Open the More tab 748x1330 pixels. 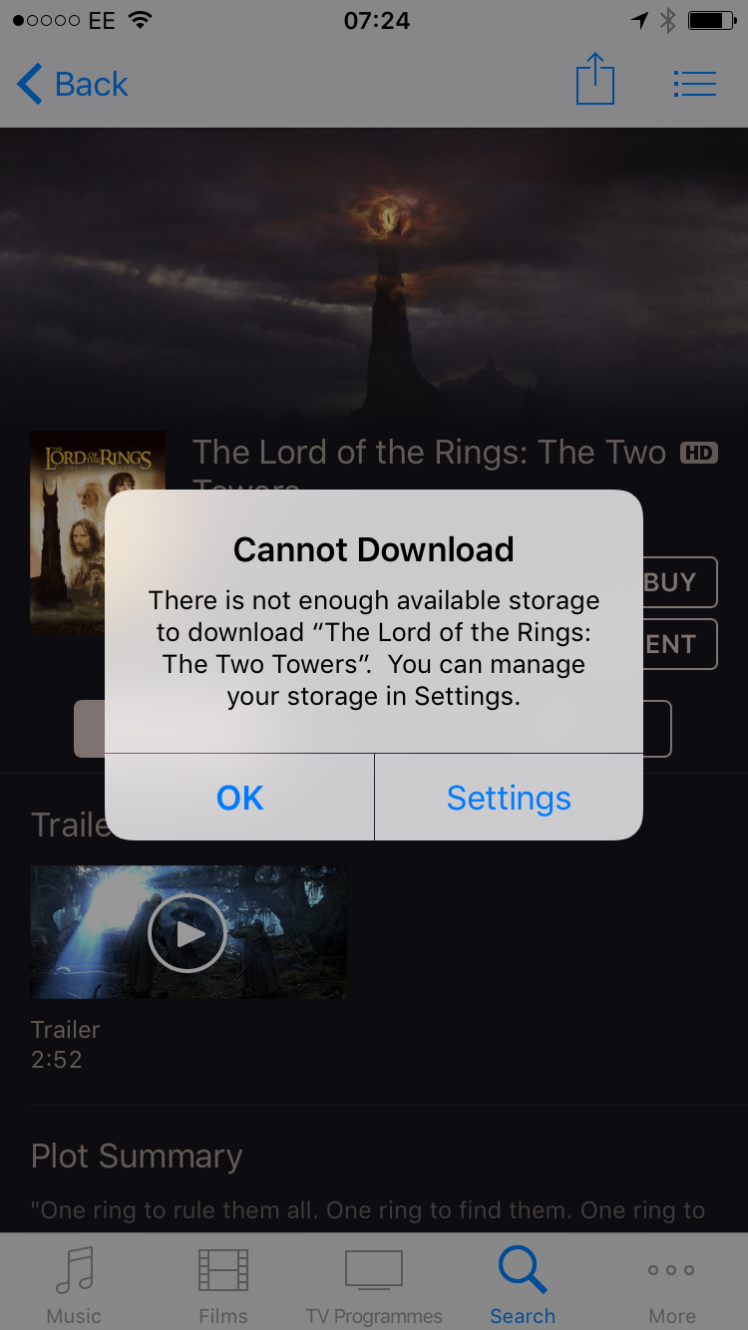pos(672,1284)
